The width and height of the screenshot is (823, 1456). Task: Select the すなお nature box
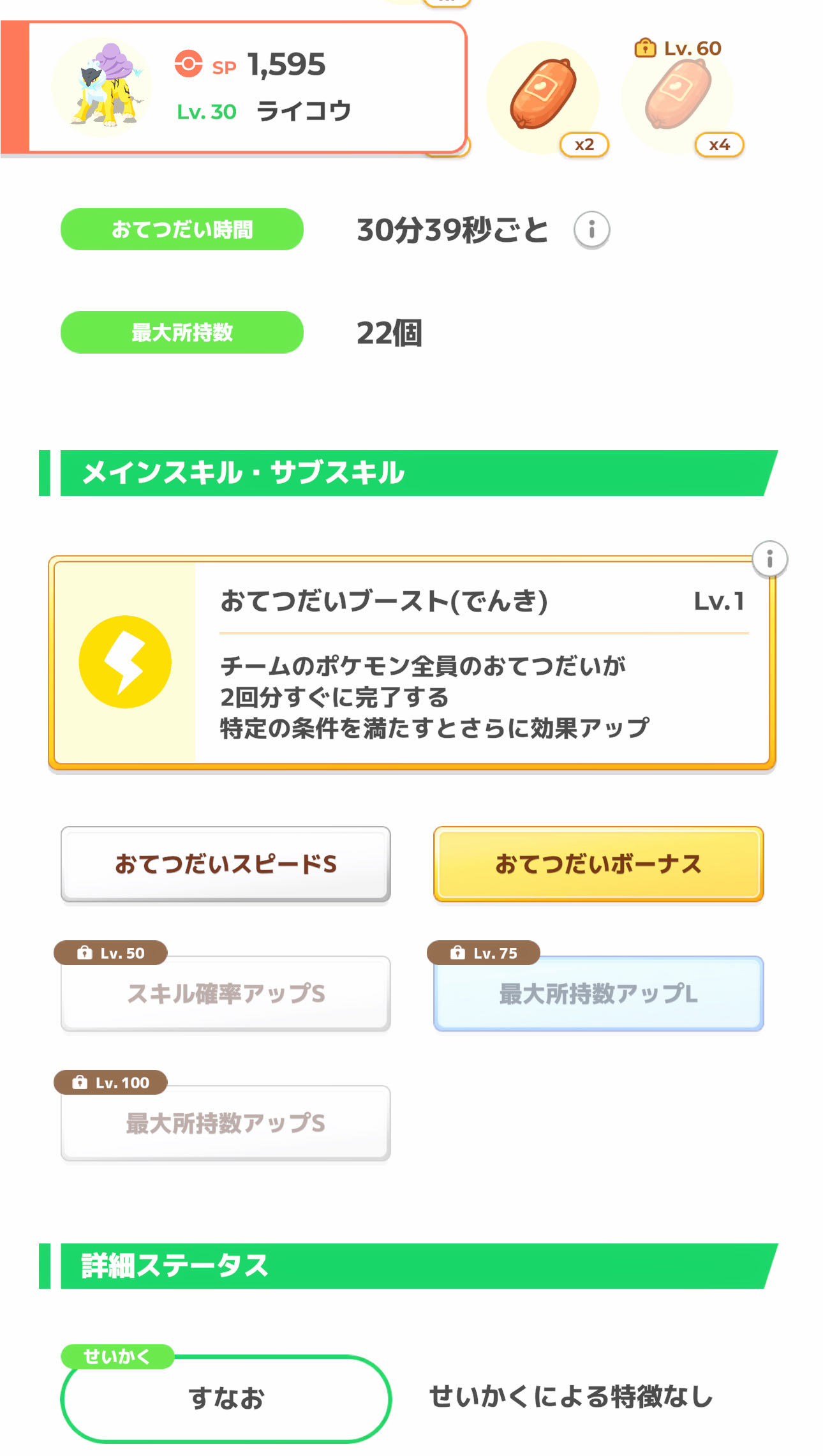225,1398
